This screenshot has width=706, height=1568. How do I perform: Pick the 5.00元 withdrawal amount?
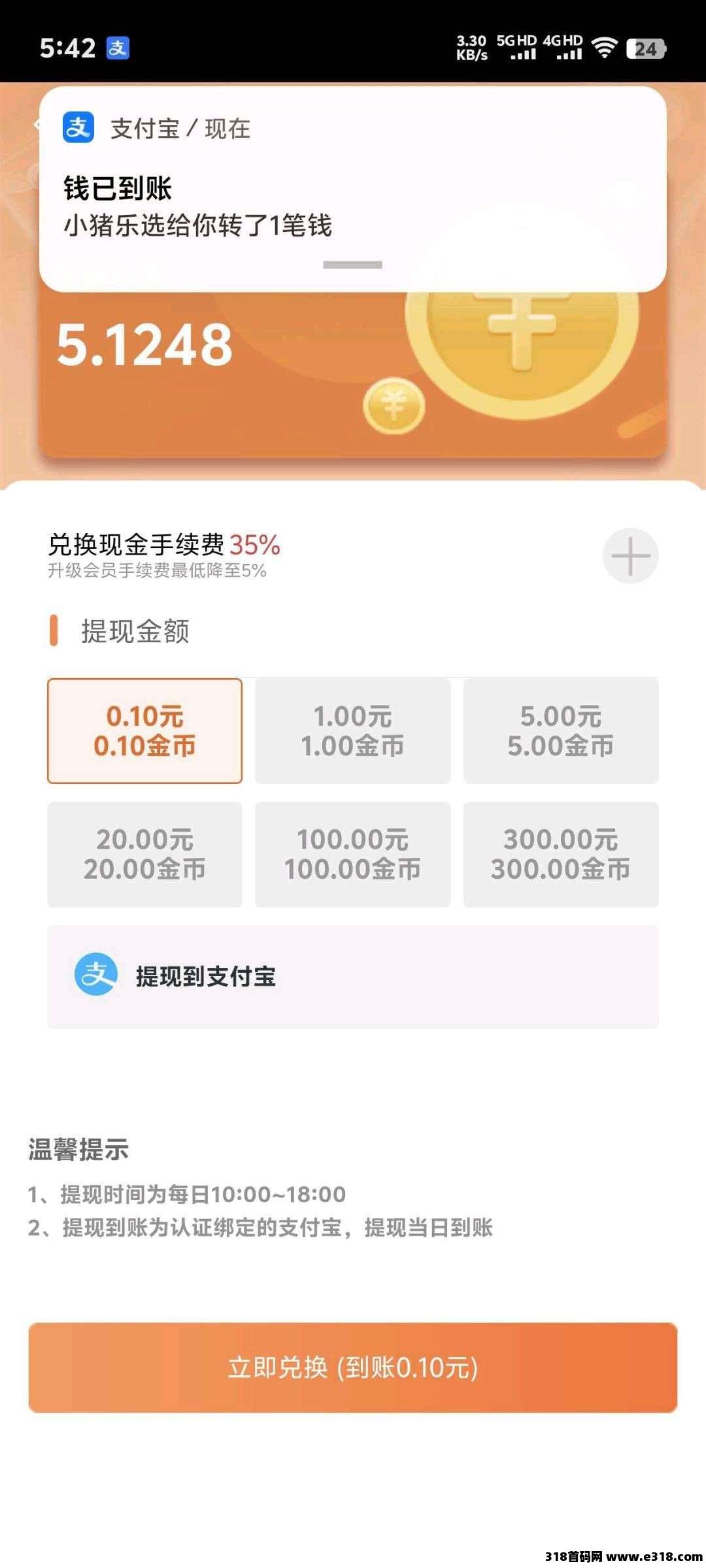(561, 730)
